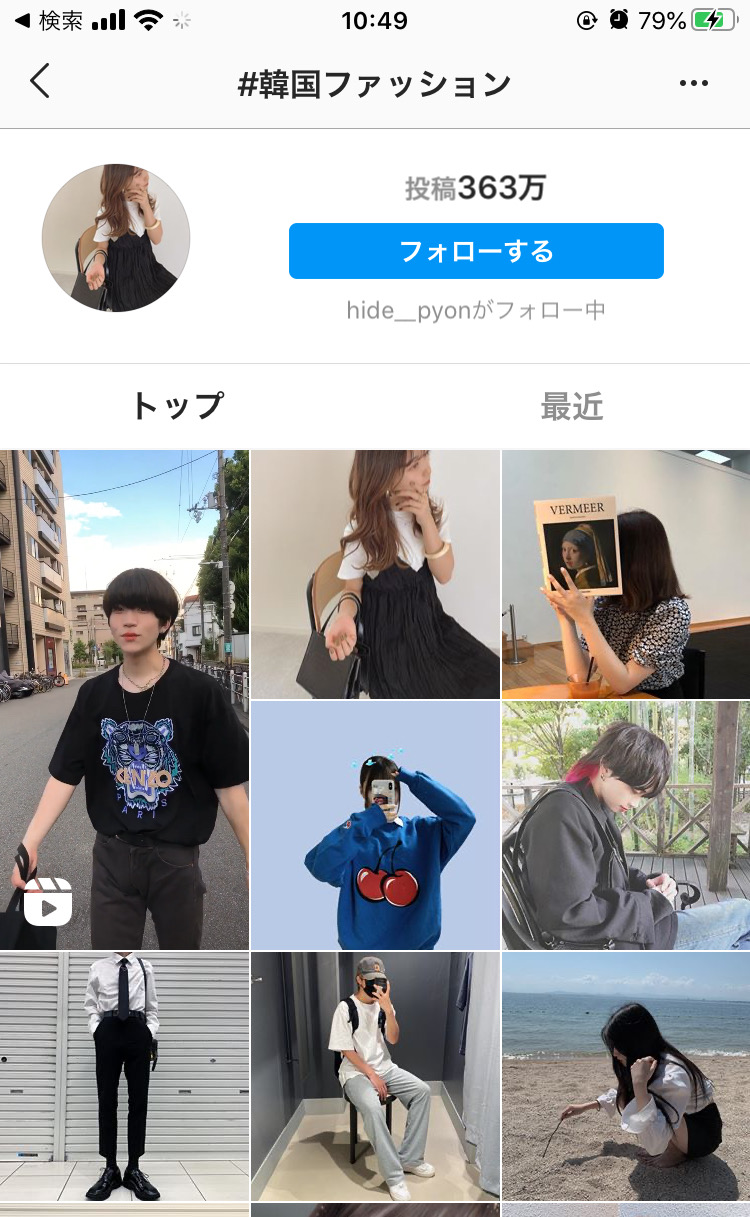The width and height of the screenshot is (750, 1217).
Task: Switch to the 最近 tab
Action: point(572,406)
